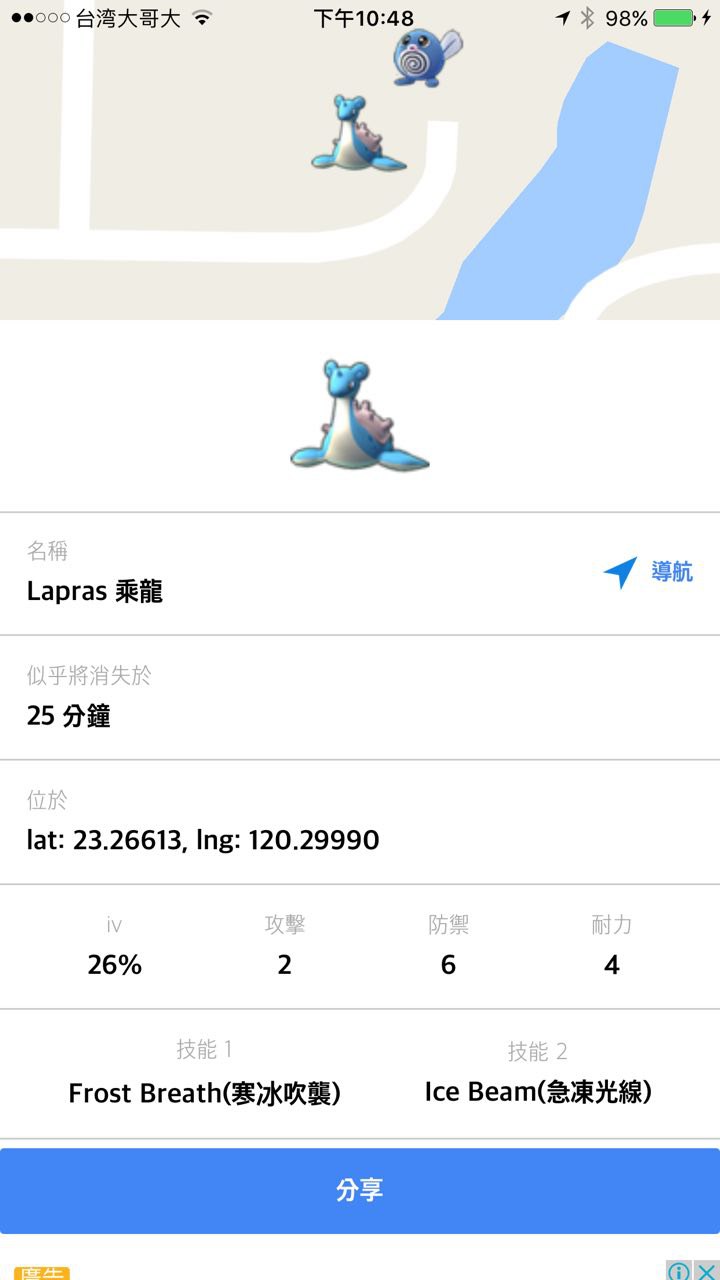Tap the blue 分享 share button
The image size is (720, 1280).
[x=360, y=1190]
